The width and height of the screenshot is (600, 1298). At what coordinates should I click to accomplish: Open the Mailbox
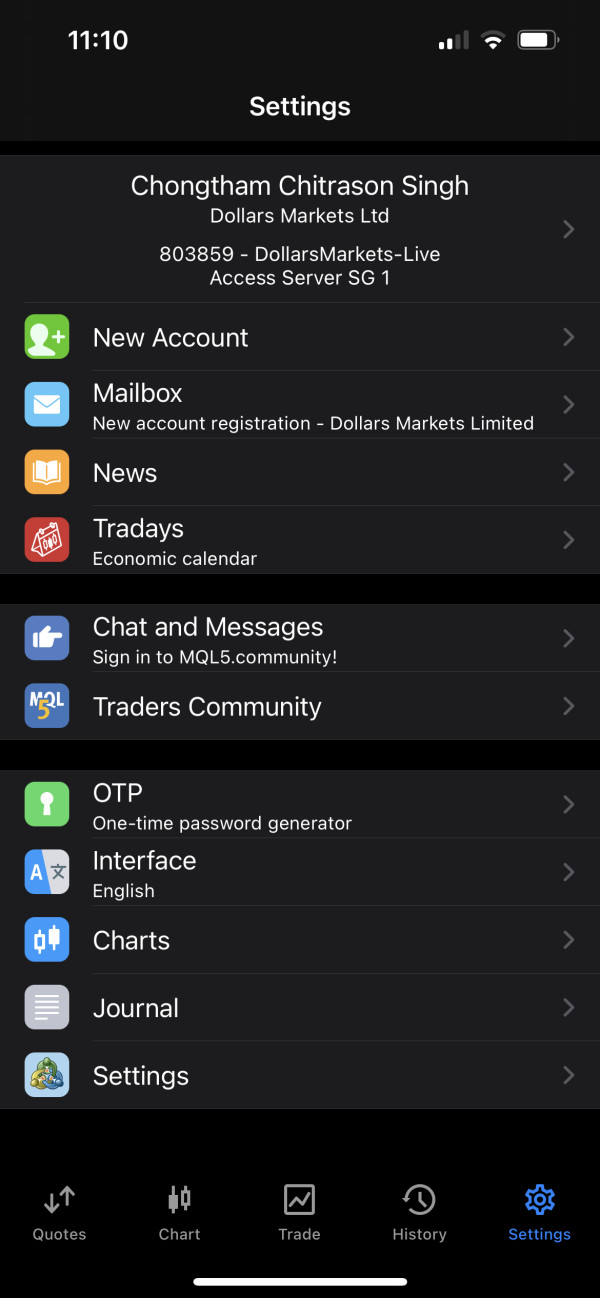tap(300, 405)
